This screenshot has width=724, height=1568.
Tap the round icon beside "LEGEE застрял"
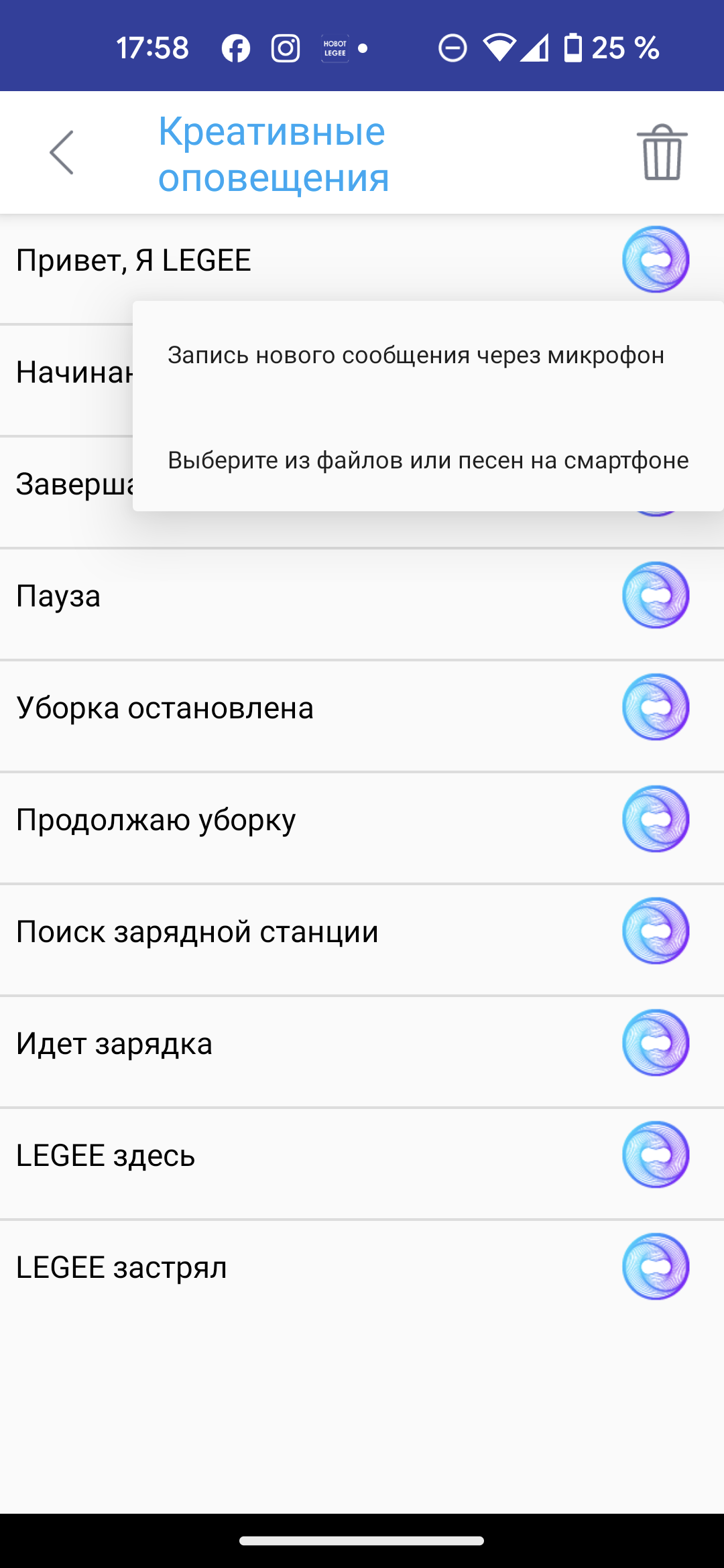[656, 1266]
